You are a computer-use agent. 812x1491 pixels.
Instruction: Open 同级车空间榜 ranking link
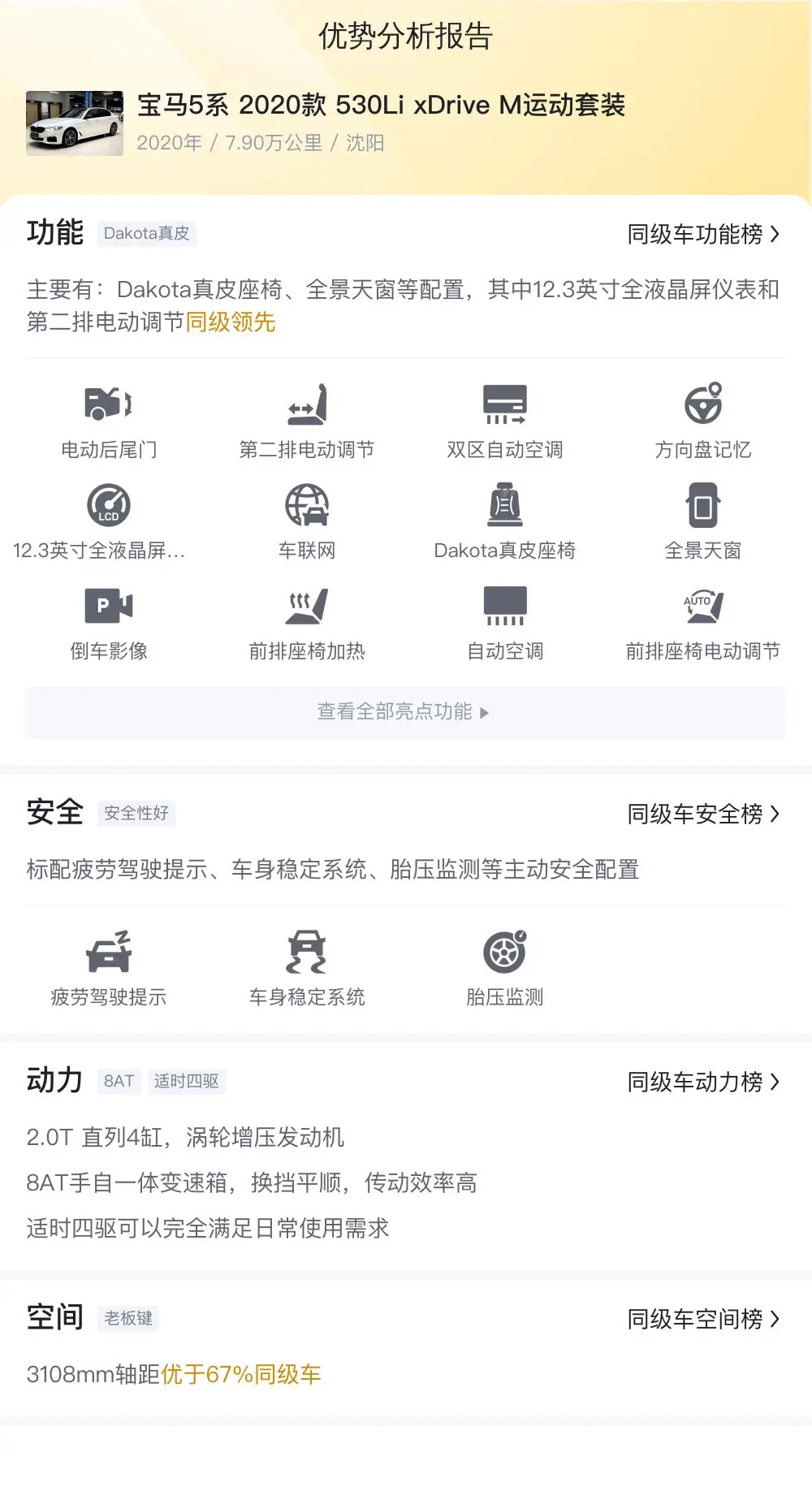point(703,1319)
